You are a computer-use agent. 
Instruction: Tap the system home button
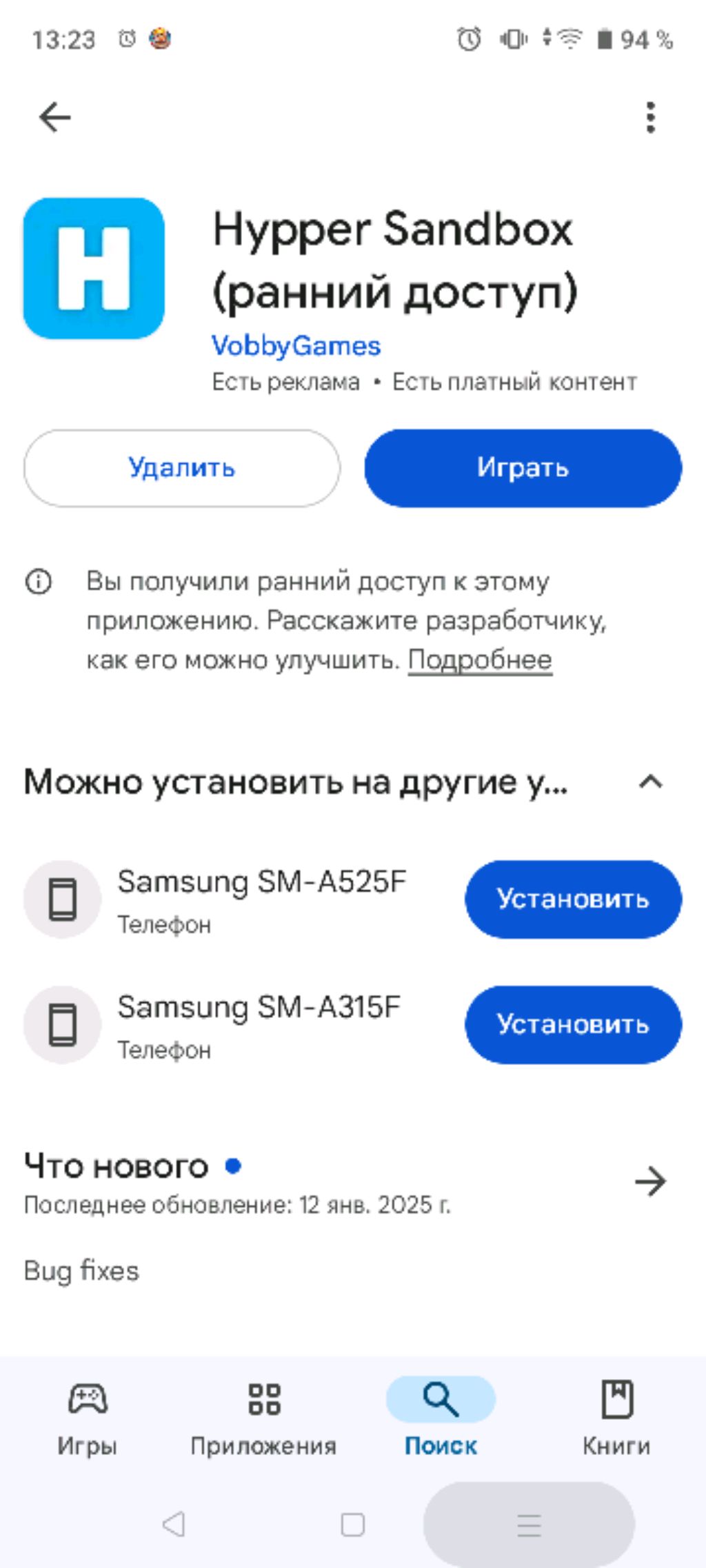click(x=352, y=1525)
